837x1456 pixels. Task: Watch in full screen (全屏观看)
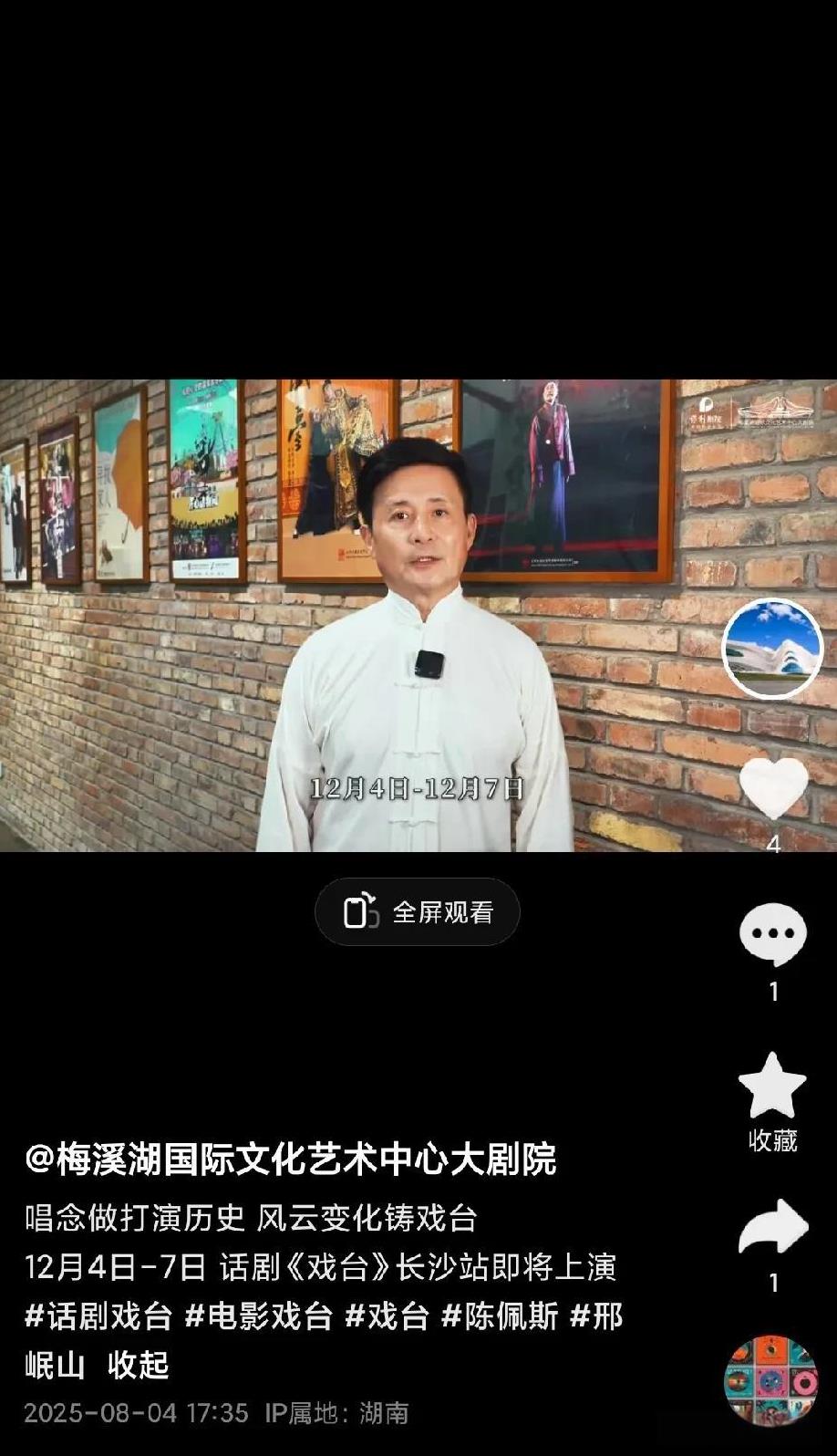click(418, 911)
